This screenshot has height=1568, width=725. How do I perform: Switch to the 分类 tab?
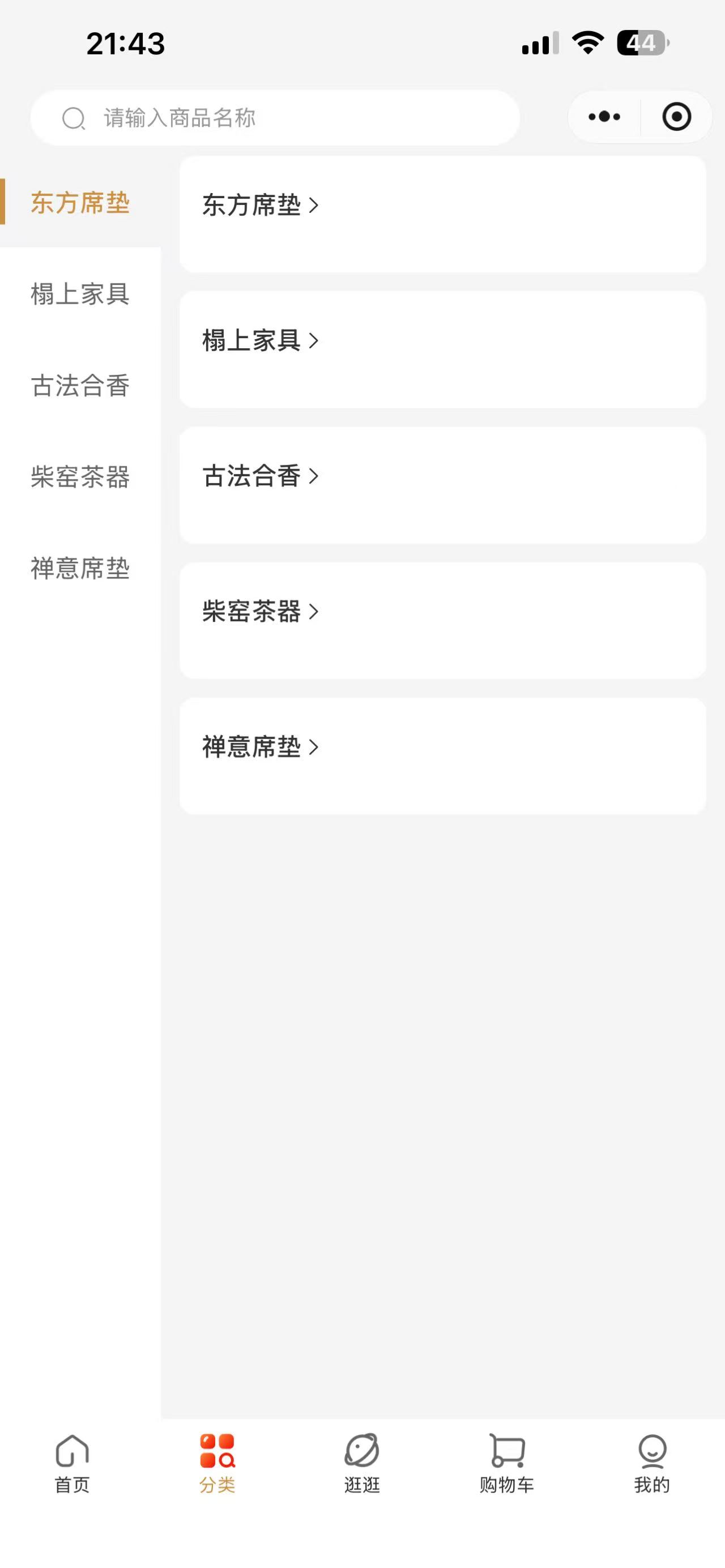click(x=217, y=1463)
